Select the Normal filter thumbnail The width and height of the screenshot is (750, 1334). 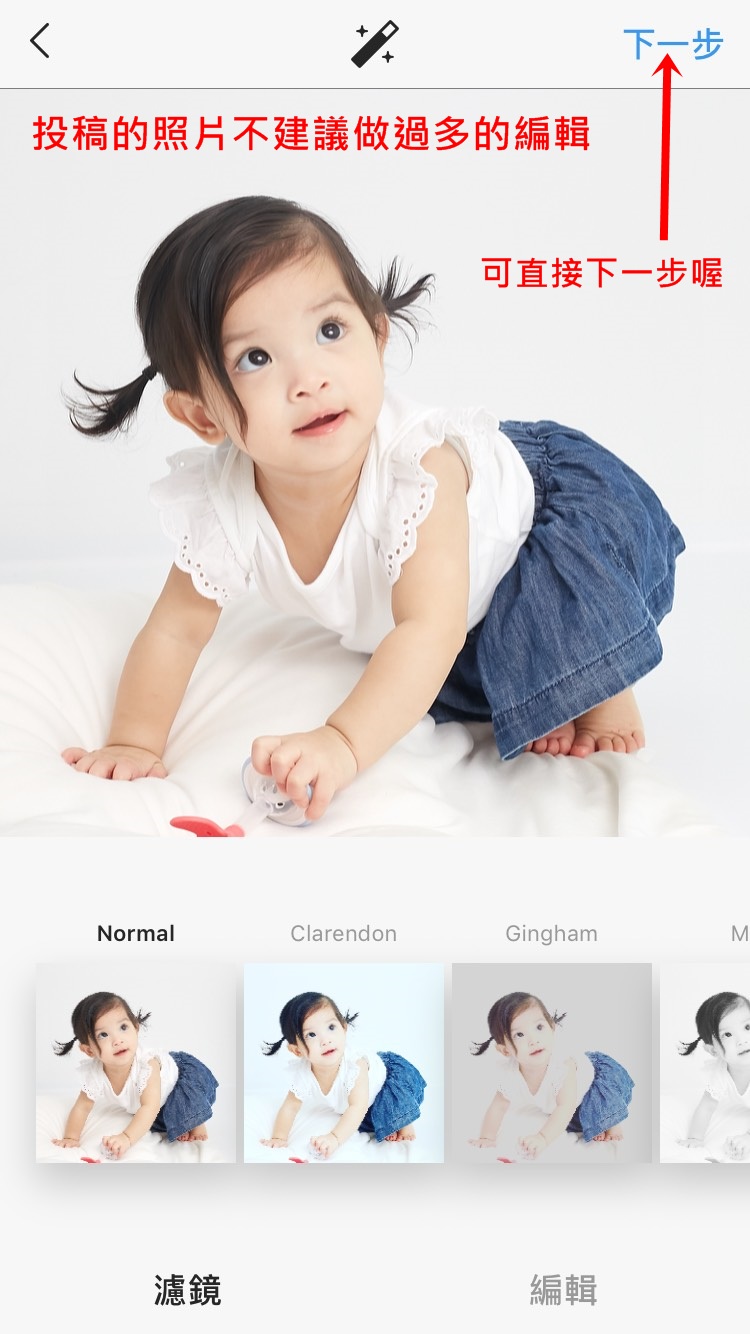point(136,1062)
